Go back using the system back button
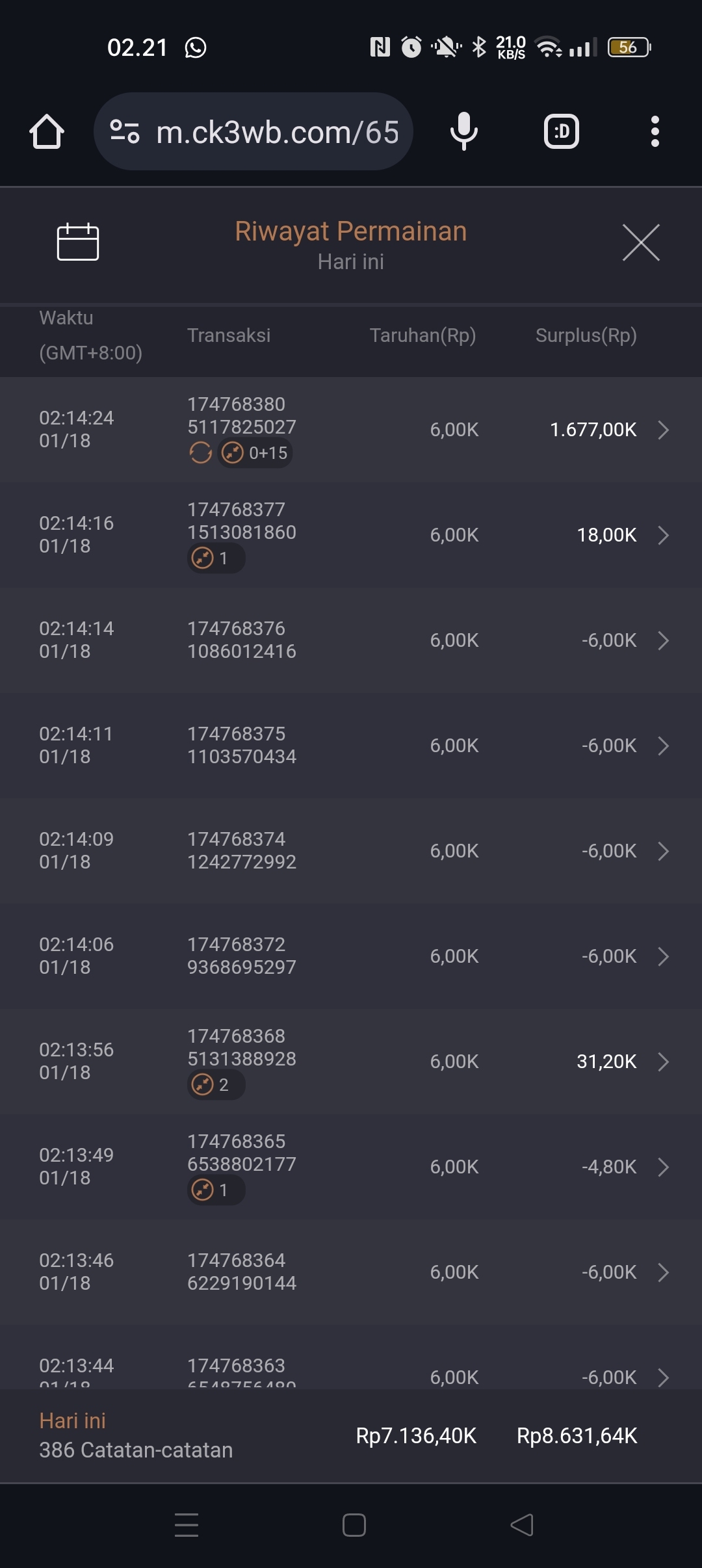 tap(522, 1525)
